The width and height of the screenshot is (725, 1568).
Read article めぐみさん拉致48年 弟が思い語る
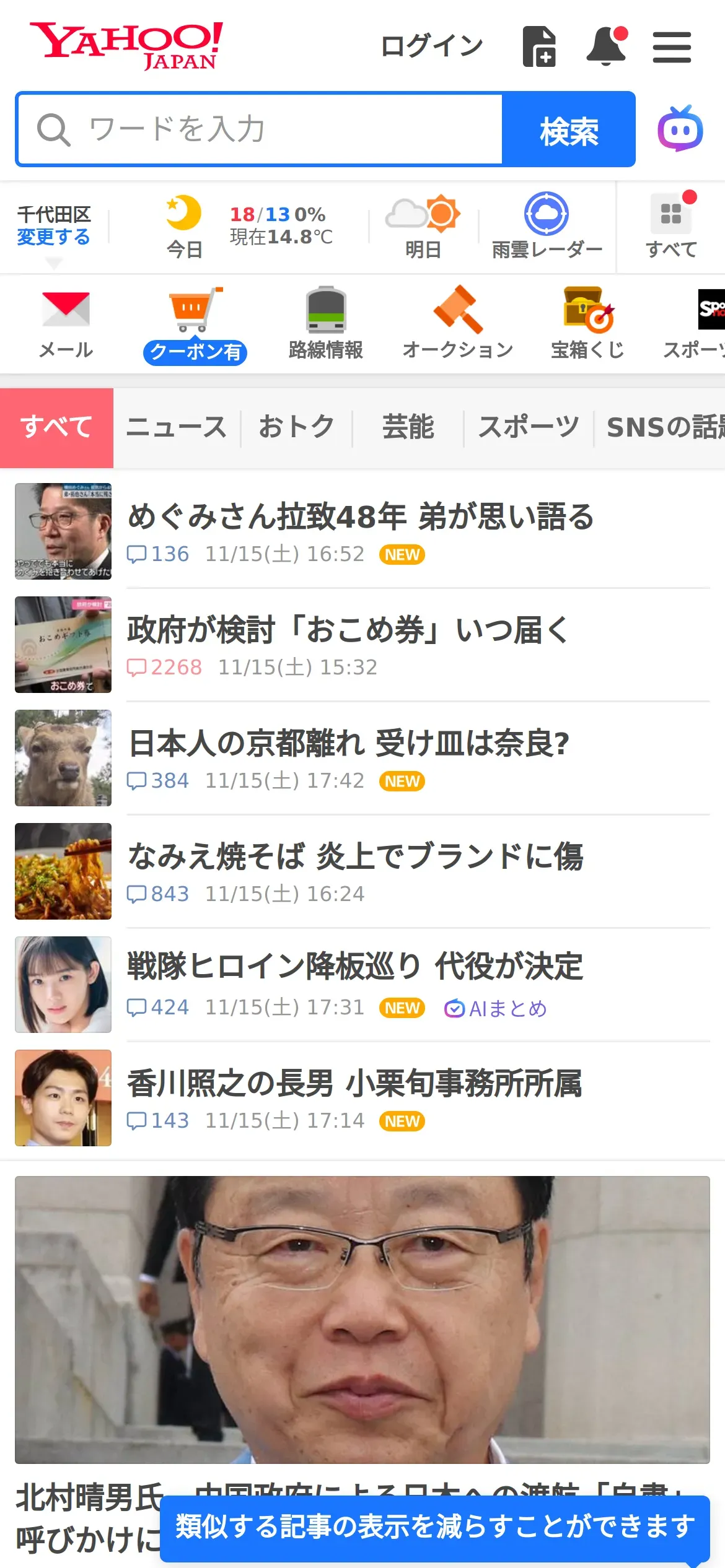[361, 516]
